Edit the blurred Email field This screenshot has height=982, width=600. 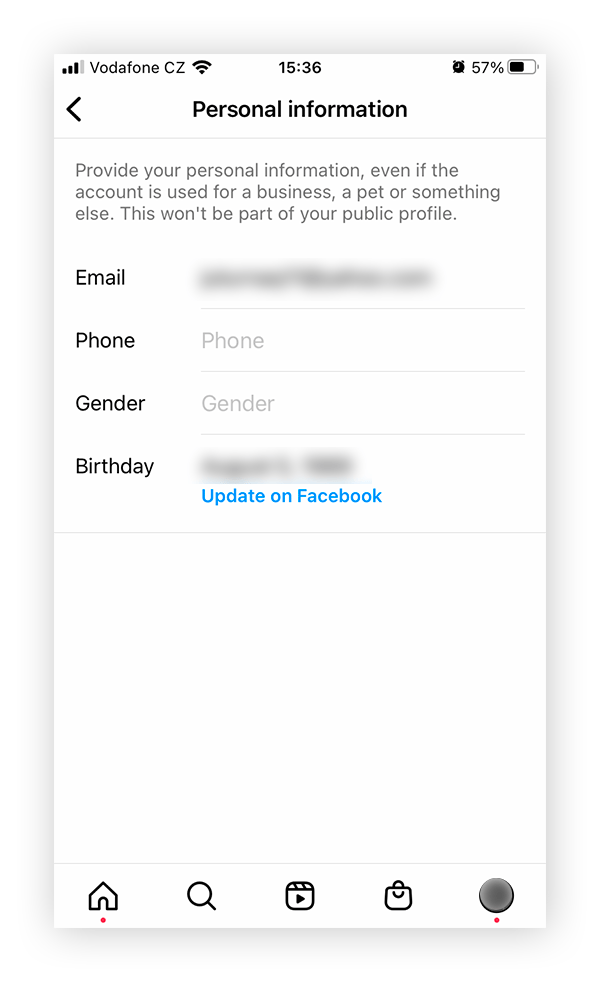tap(316, 278)
